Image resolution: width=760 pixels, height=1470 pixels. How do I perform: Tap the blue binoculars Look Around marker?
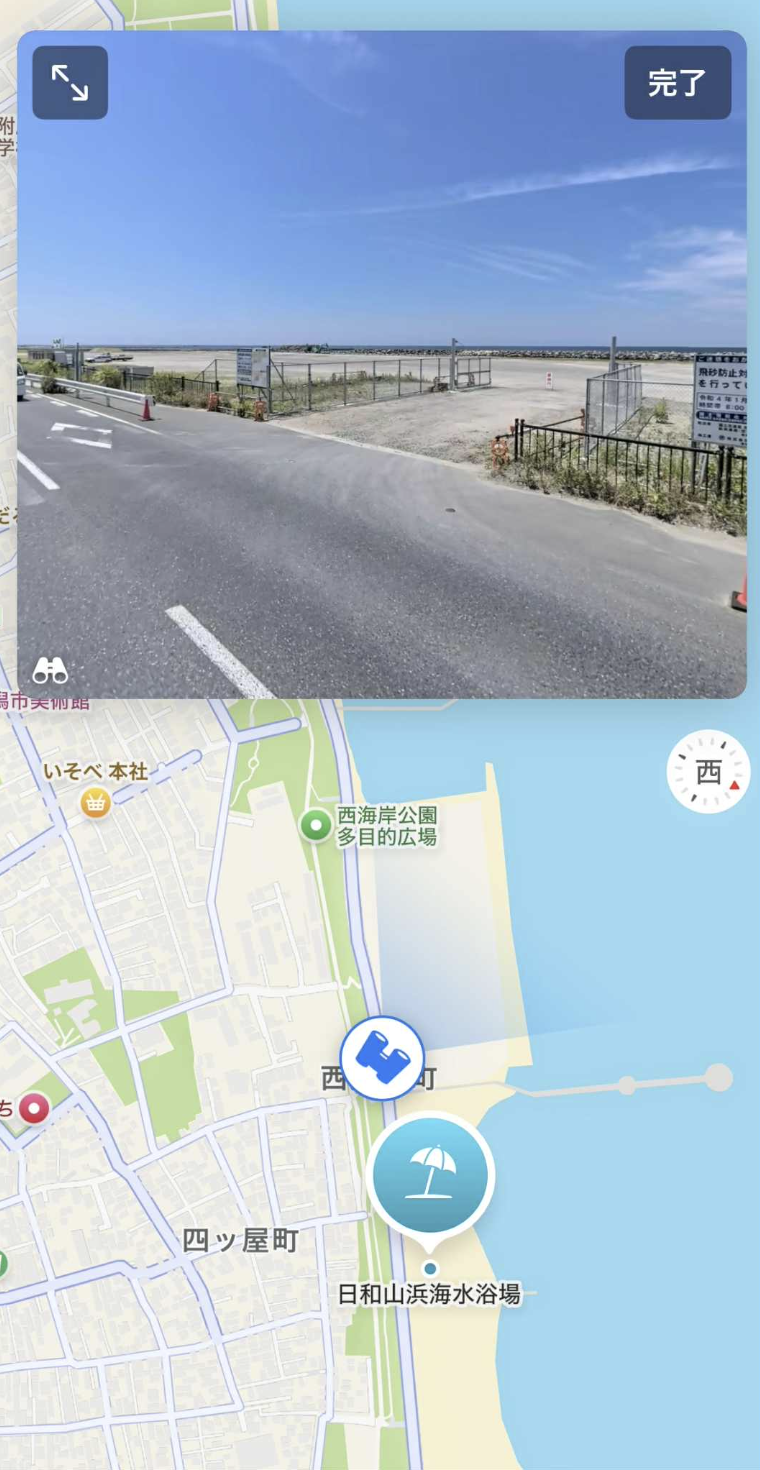point(382,1058)
